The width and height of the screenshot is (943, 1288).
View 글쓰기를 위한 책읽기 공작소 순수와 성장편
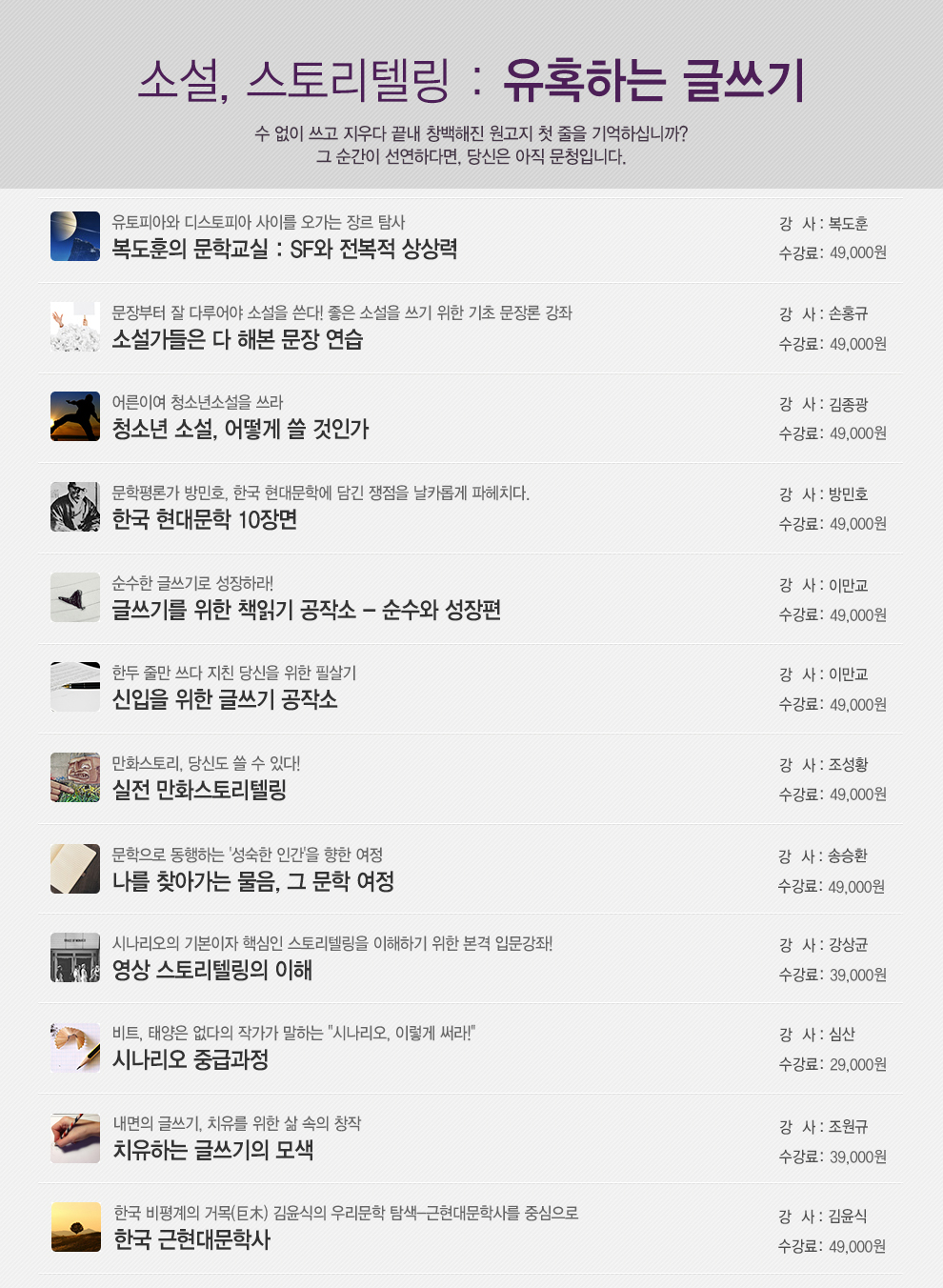(306, 611)
